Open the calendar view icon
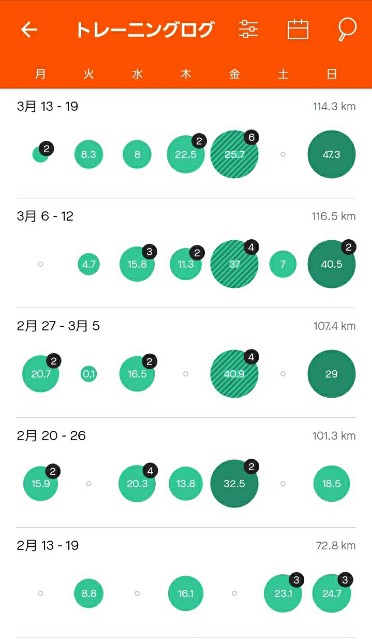 [x=298, y=30]
